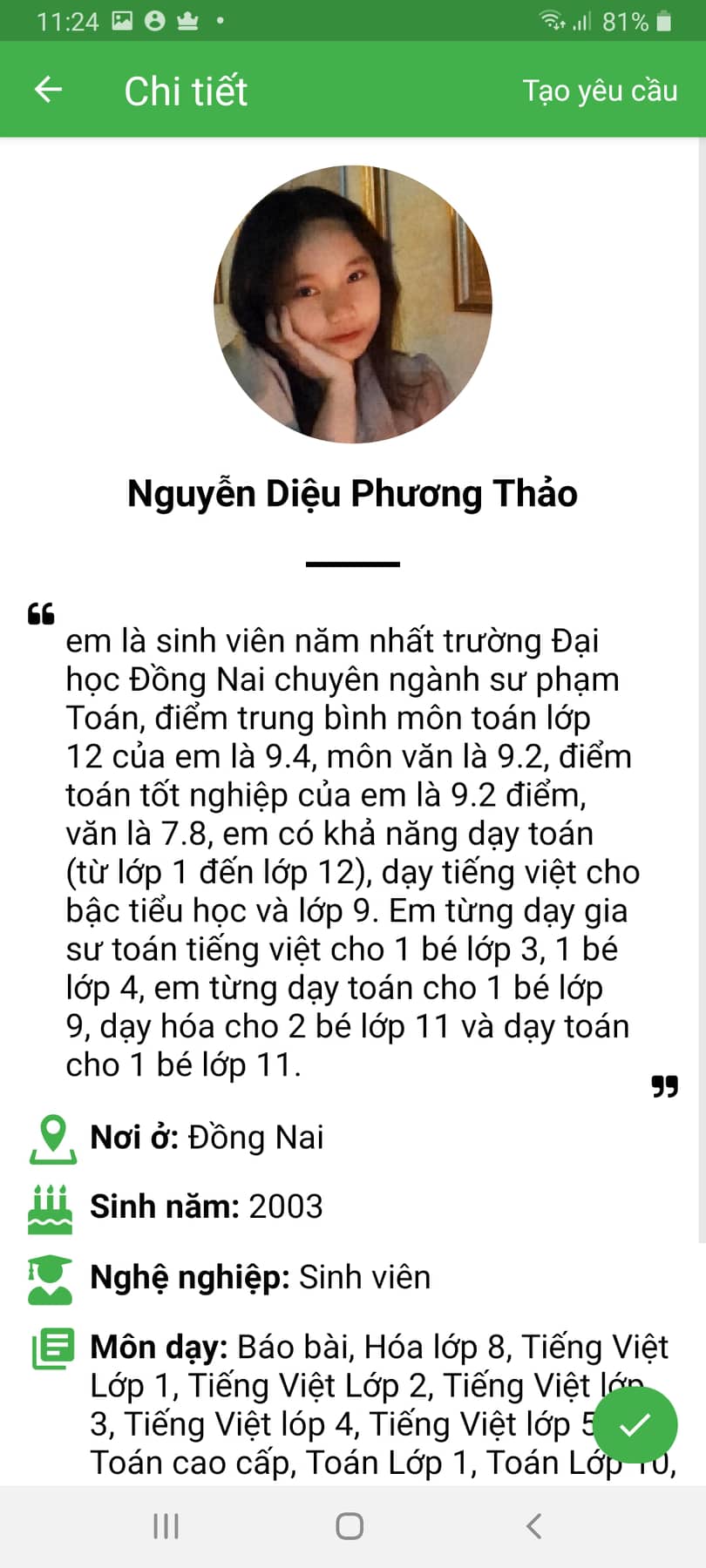Viewport: 706px width, 1568px height.
Task: Tap the green checkmark floating button
Action: (x=635, y=1425)
